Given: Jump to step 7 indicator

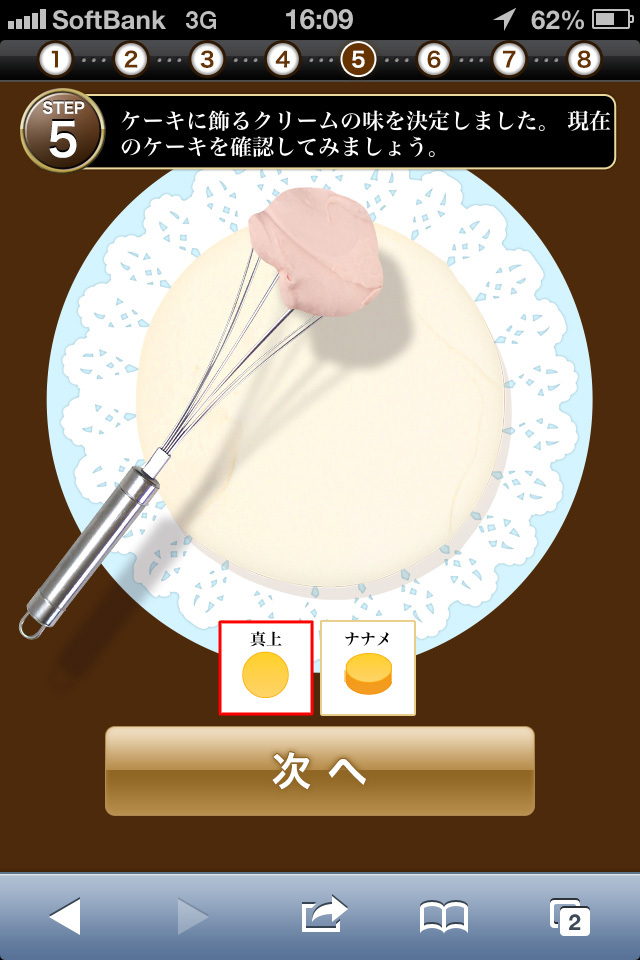Looking at the screenshot, I should coord(509,59).
